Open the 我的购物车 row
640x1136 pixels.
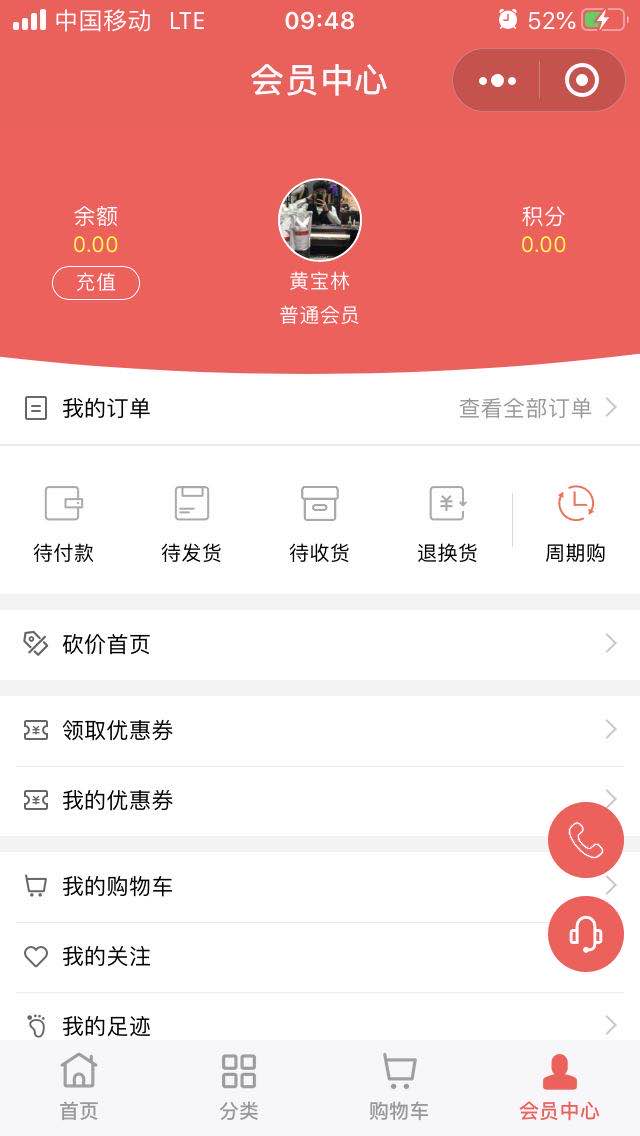point(280,886)
